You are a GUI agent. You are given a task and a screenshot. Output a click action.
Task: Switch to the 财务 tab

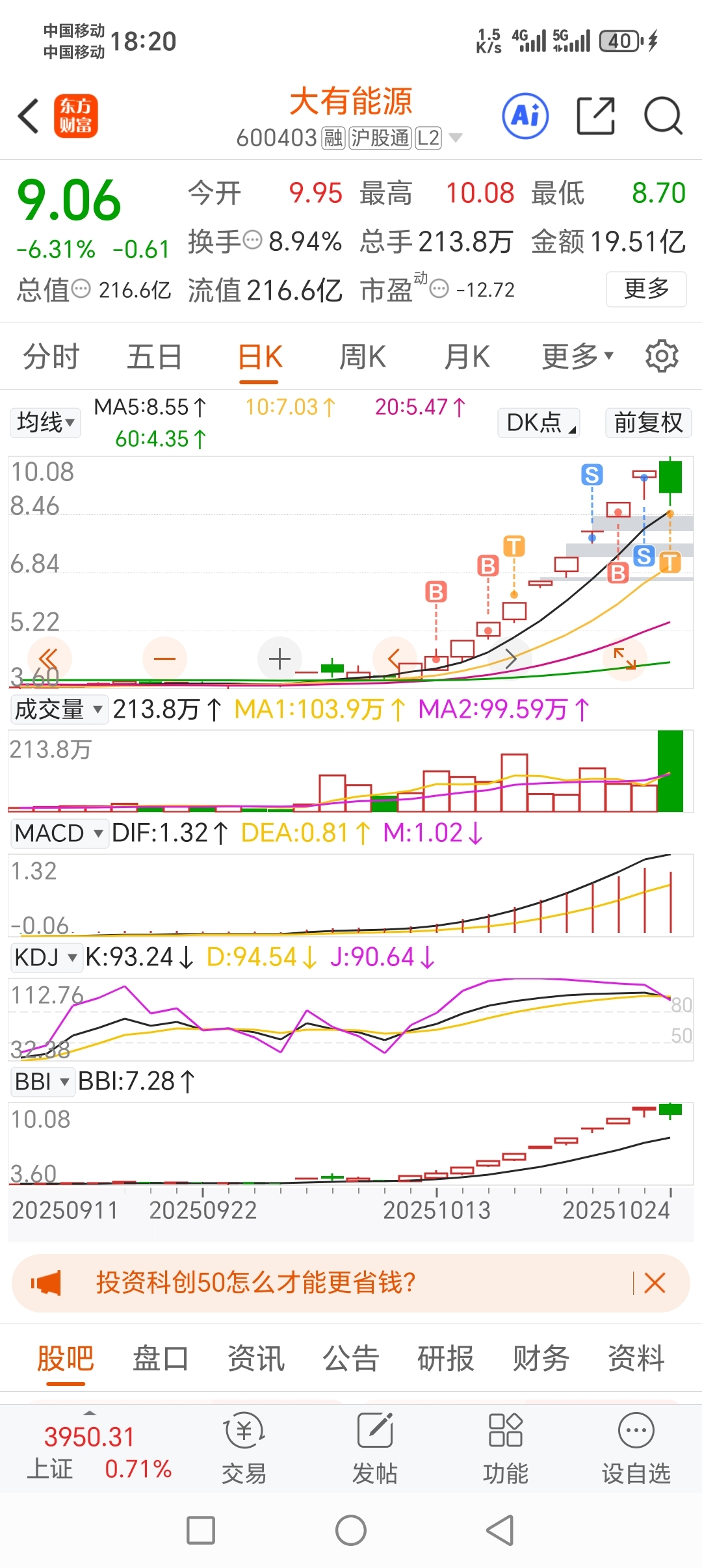tap(541, 1359)
